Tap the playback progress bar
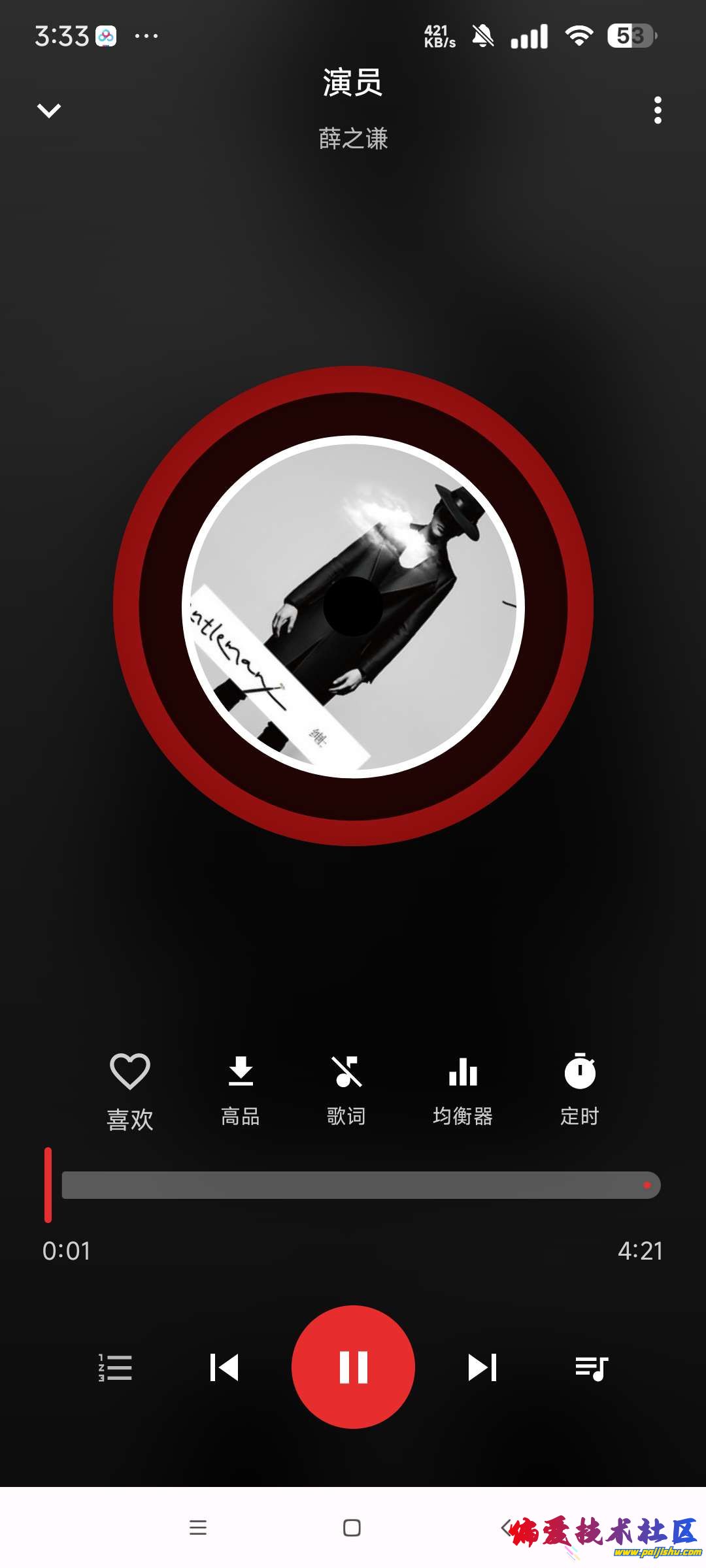 point(361,1184)
